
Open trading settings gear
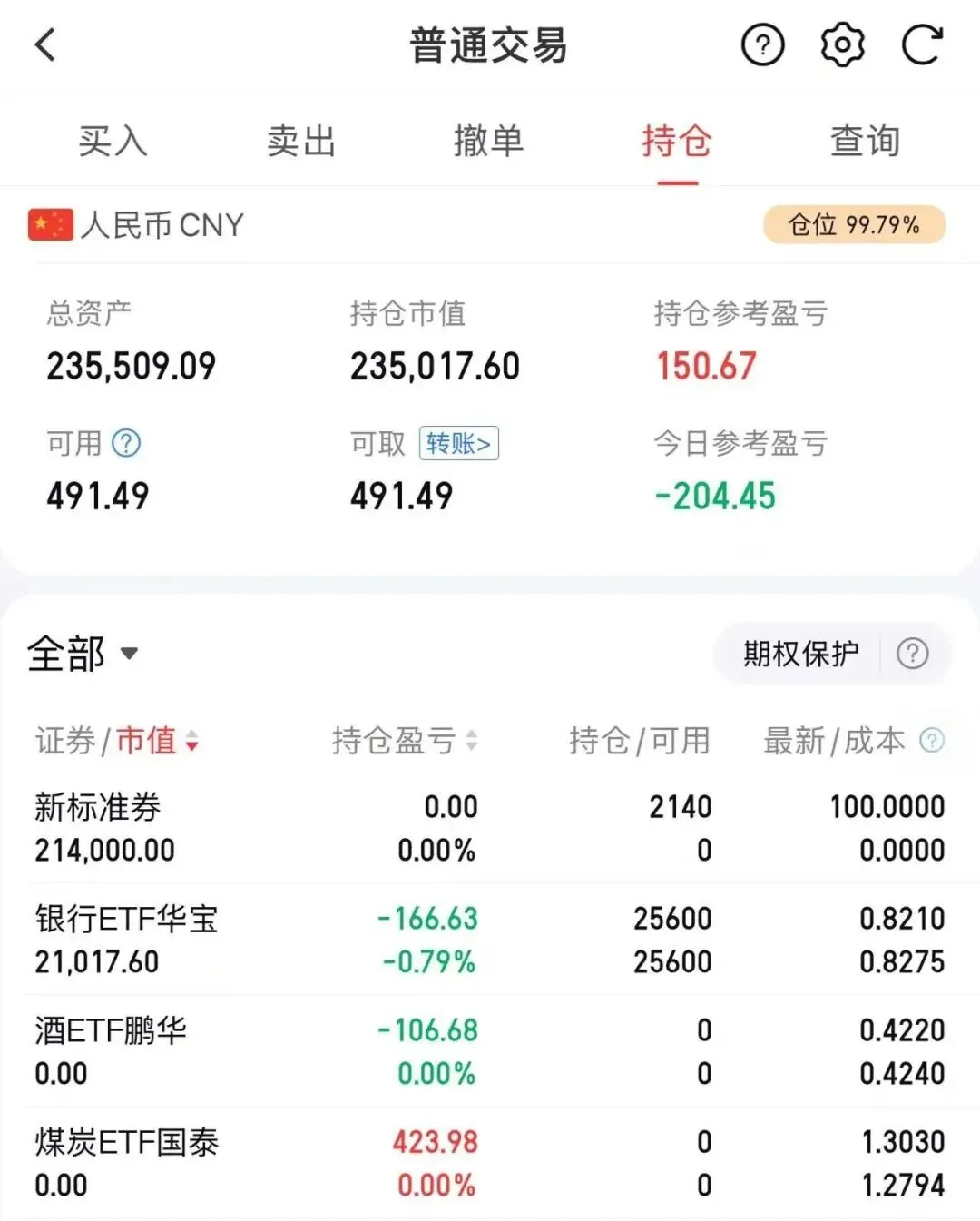(842, 44)
